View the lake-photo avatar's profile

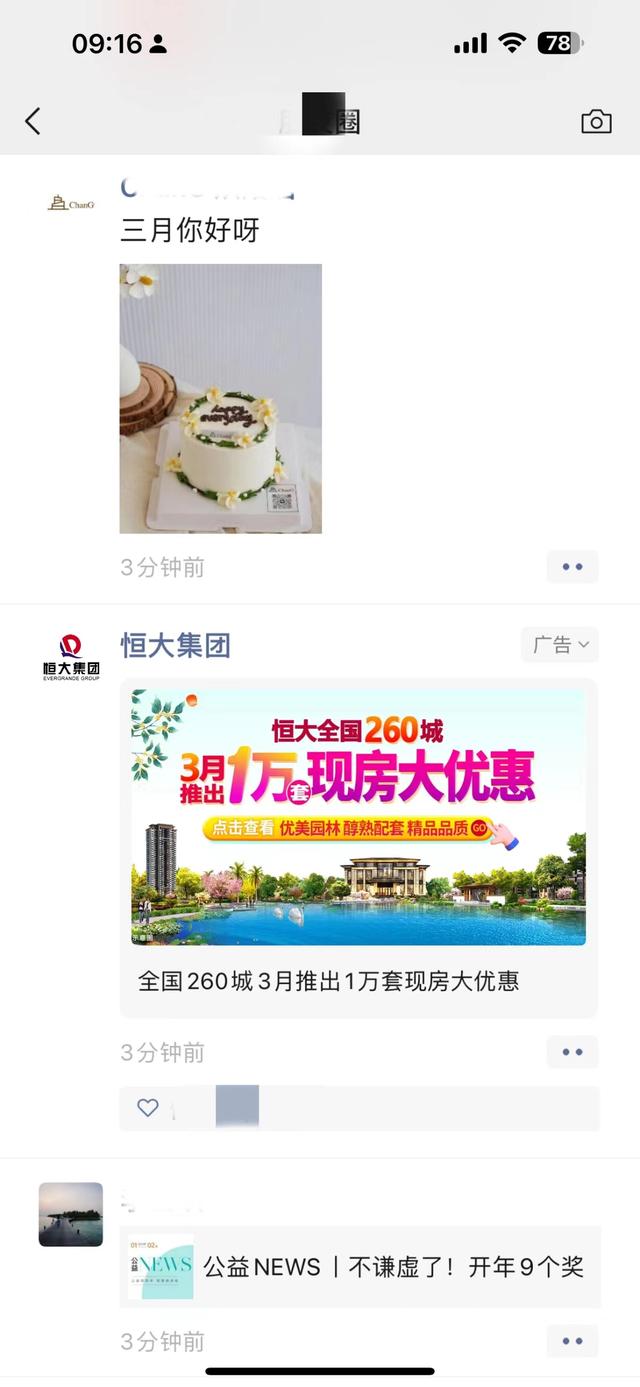coord(71,1214)
